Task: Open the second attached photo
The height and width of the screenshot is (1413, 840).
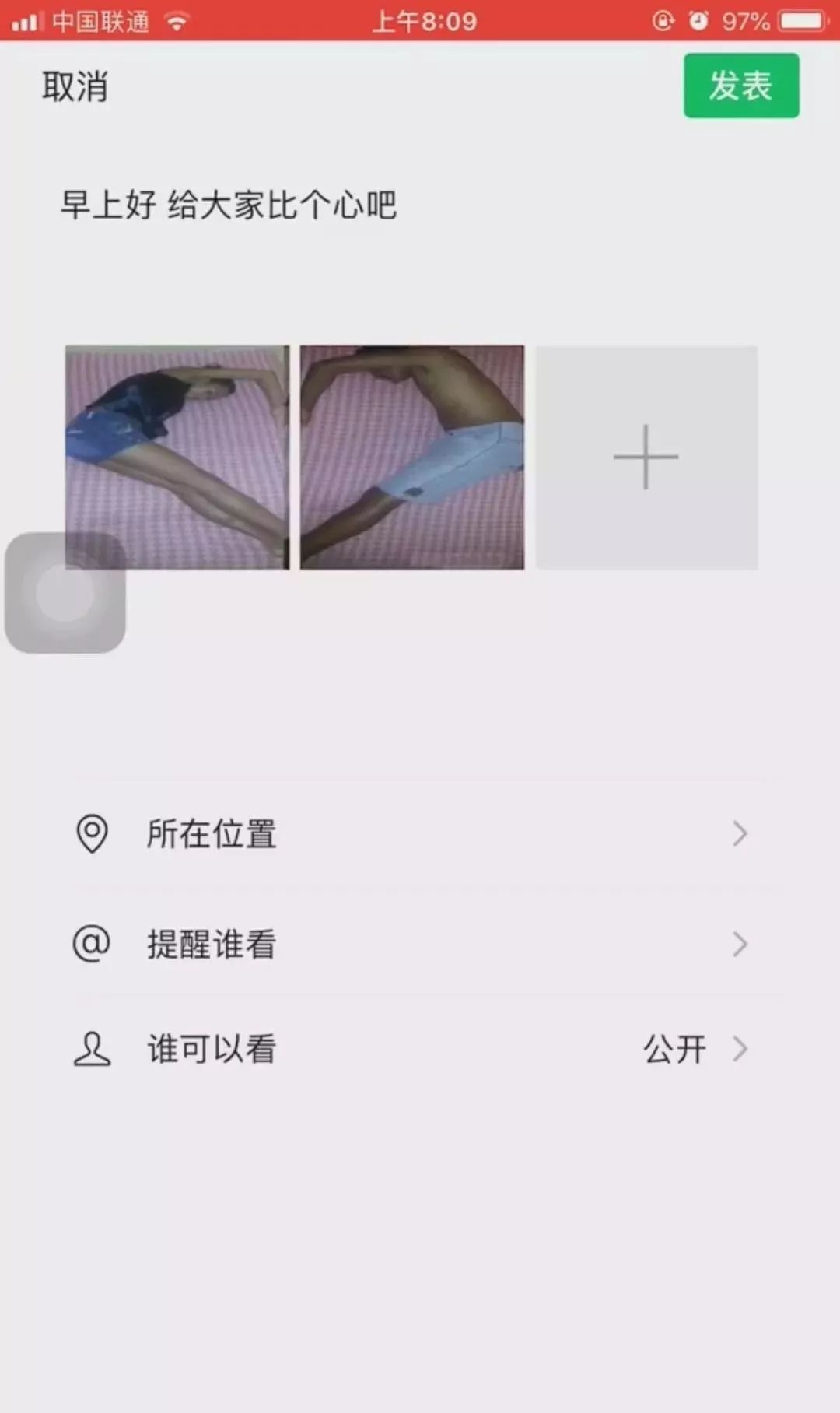Action: (x=412, y=458)
